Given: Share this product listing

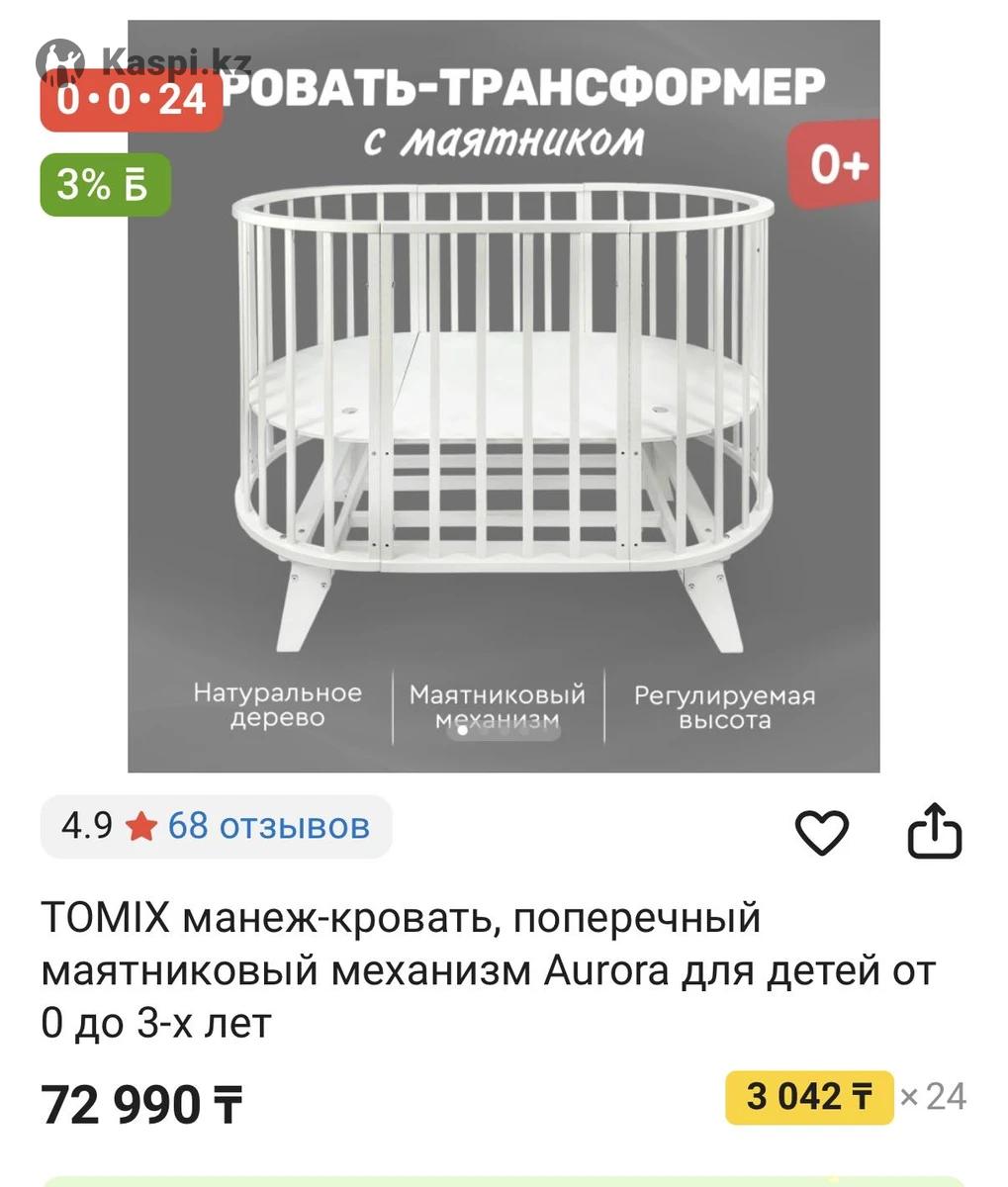Looking at the screenshot, I should [935, 831].
